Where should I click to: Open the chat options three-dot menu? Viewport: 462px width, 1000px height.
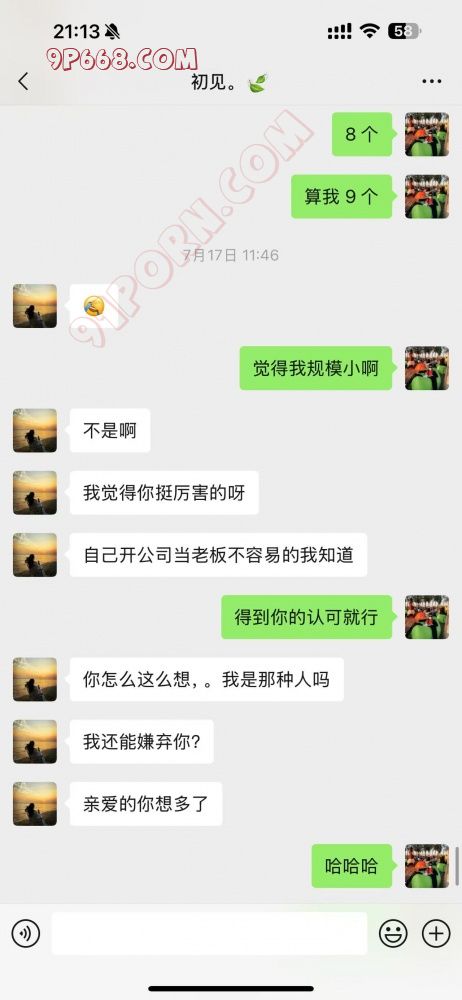[x=432, y=82]
